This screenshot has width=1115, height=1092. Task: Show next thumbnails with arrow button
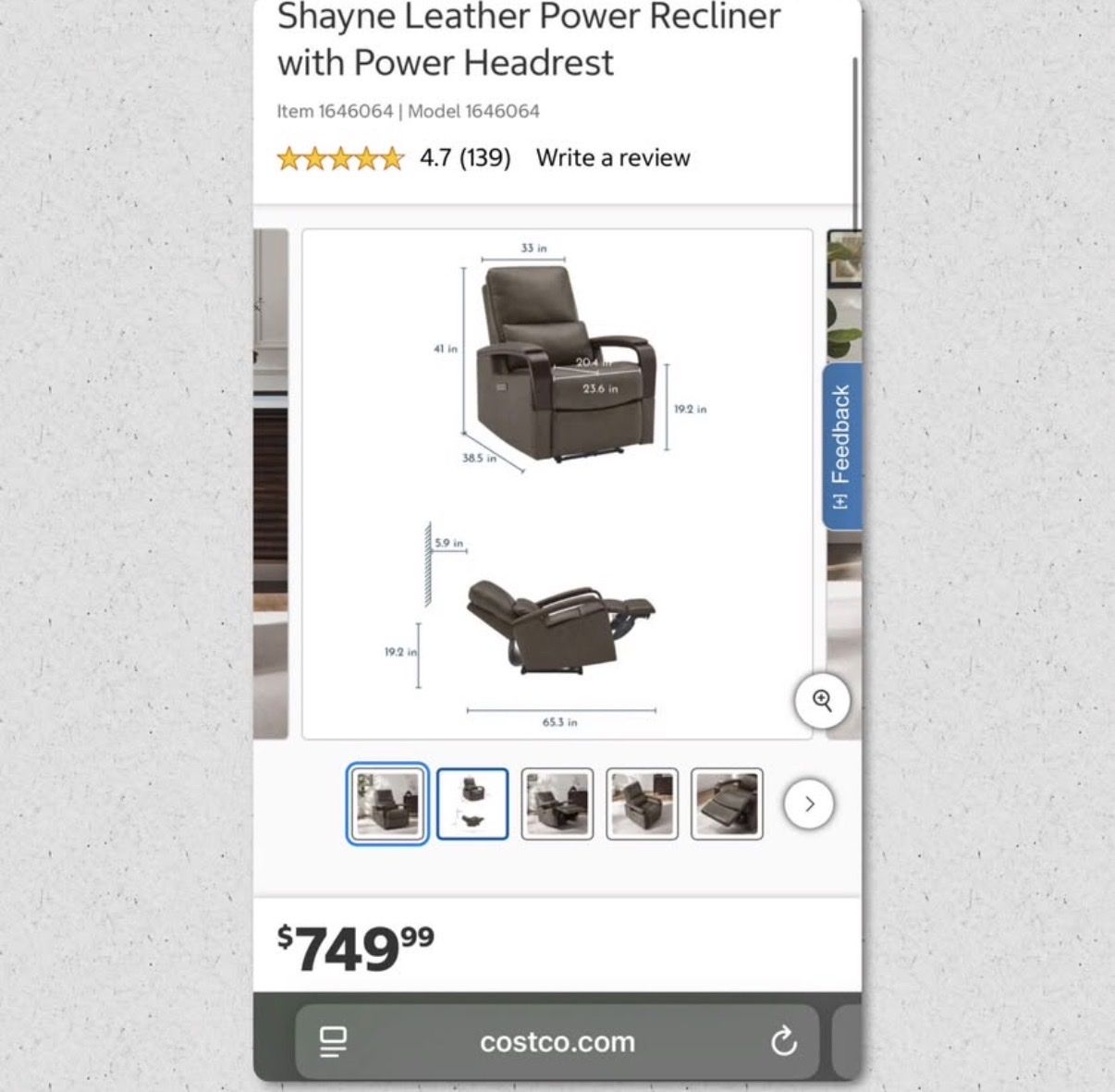tap(809, 804)
